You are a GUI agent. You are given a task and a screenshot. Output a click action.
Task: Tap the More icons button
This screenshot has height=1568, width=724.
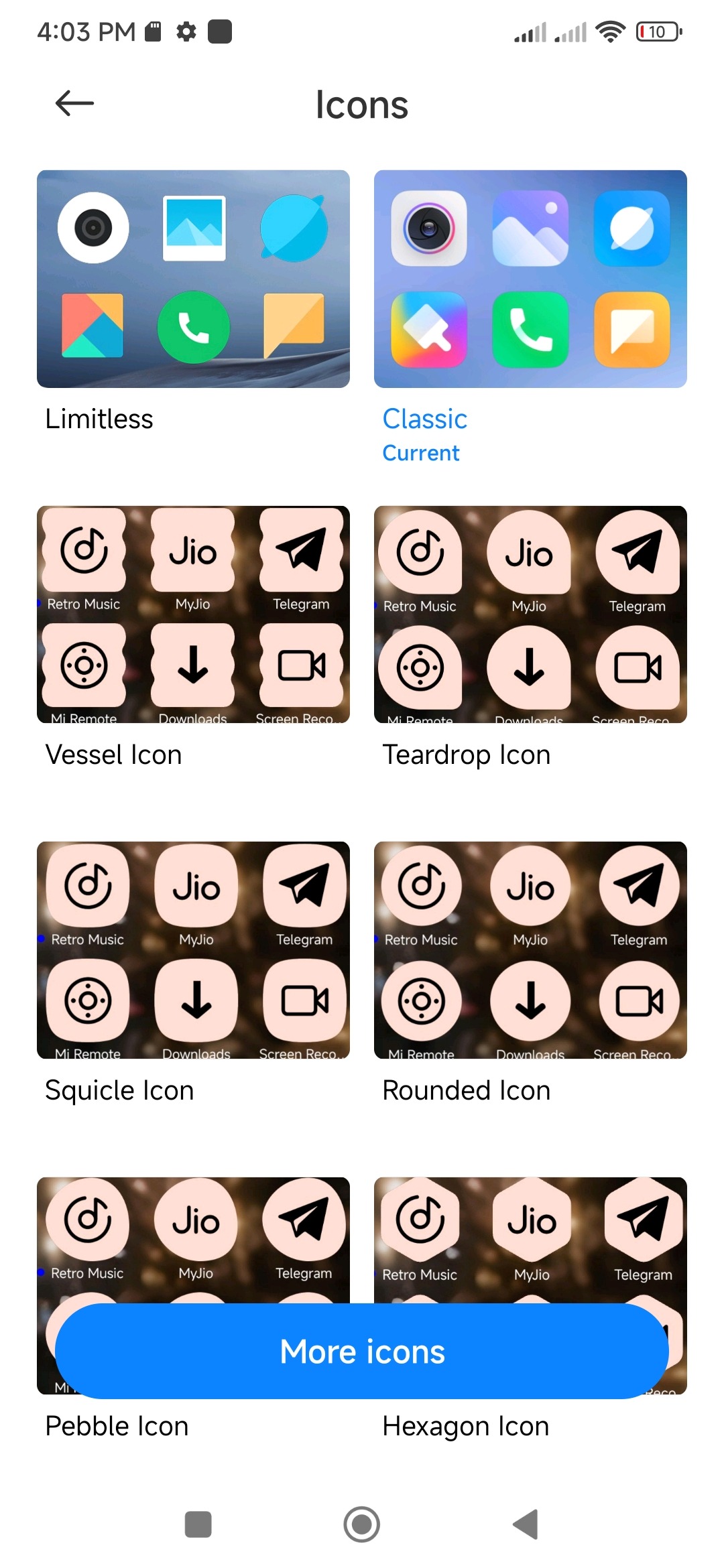tap(362, 1351)
